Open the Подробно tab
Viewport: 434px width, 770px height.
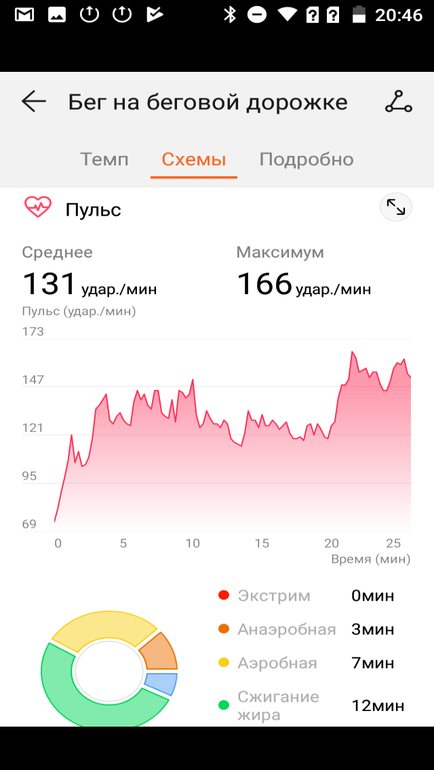click(x=306, y=160)
